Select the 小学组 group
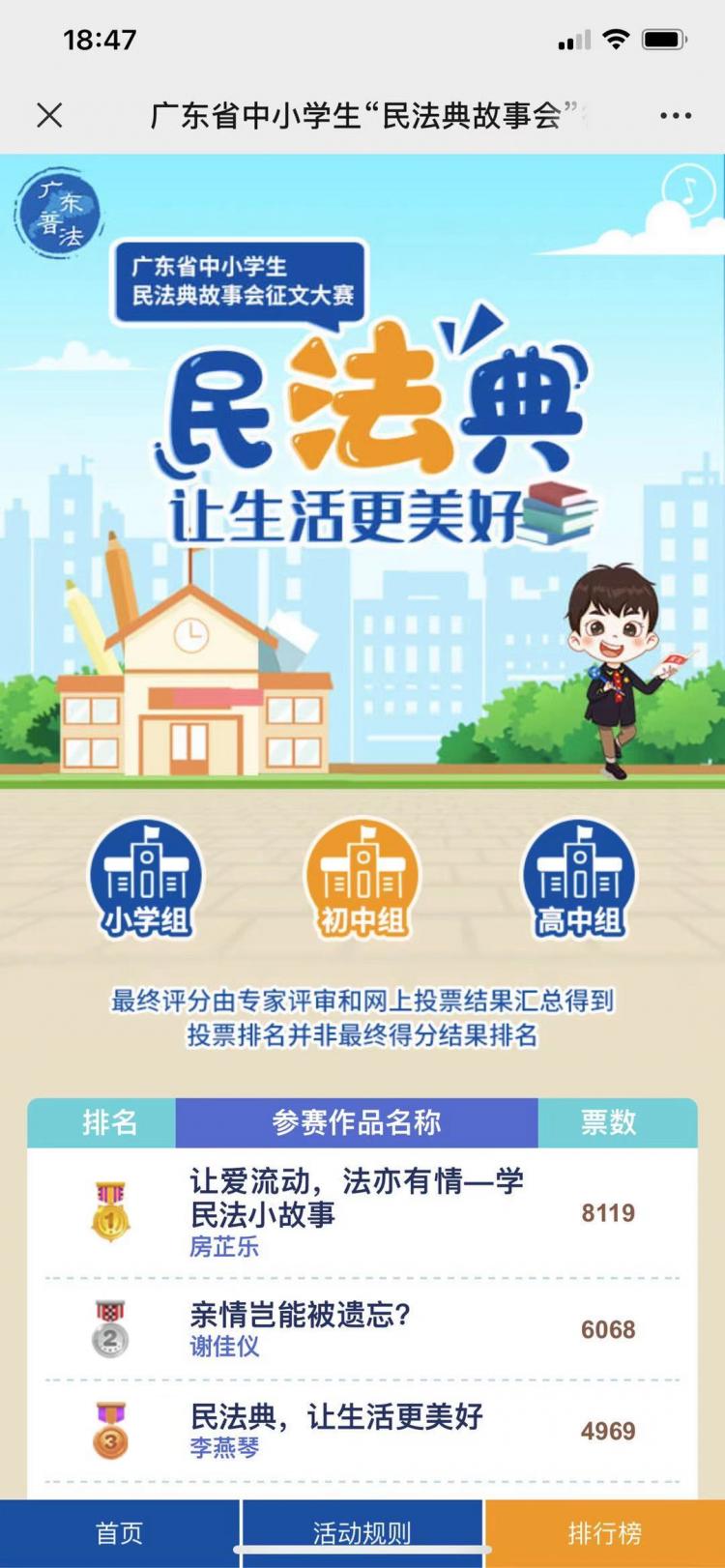Image resolution: width=725 pixels, height=1568 pixels. [x=147, y=879]
